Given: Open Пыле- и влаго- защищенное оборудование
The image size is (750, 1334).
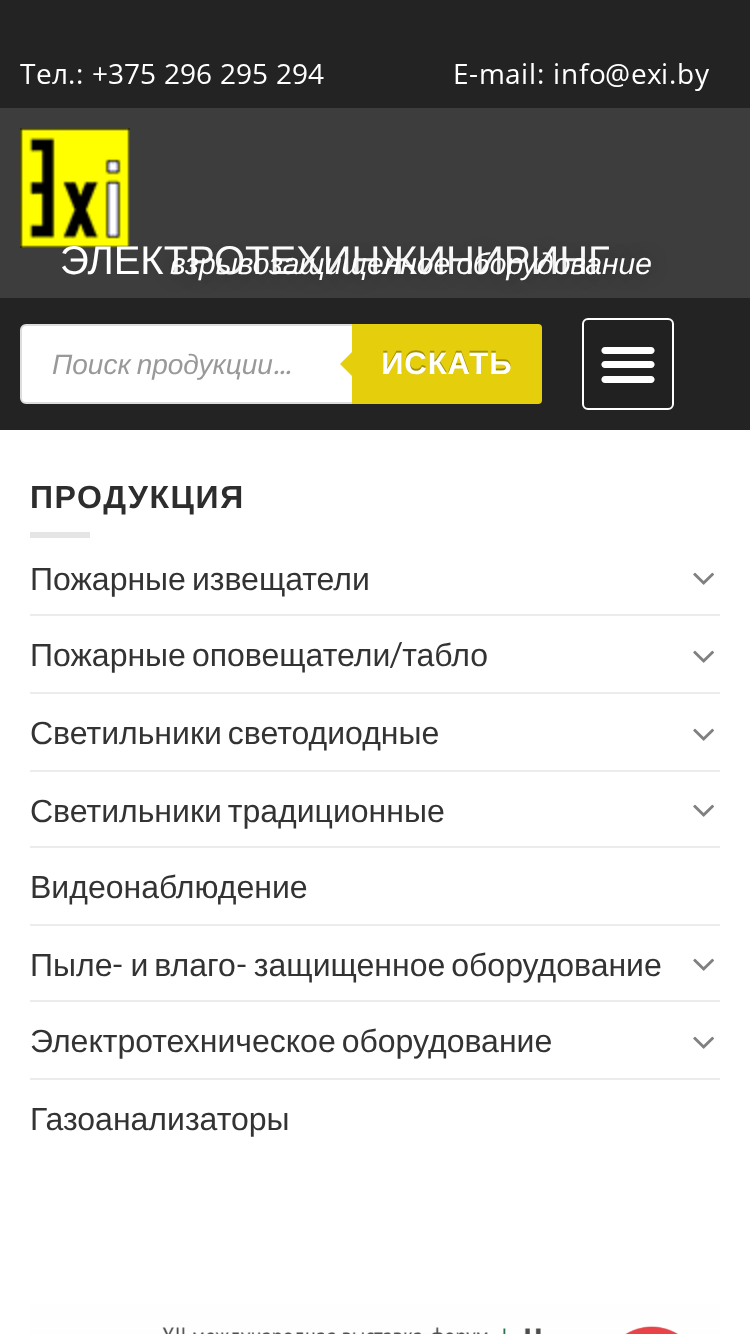Looking at the screenshot, I should 345,965.
